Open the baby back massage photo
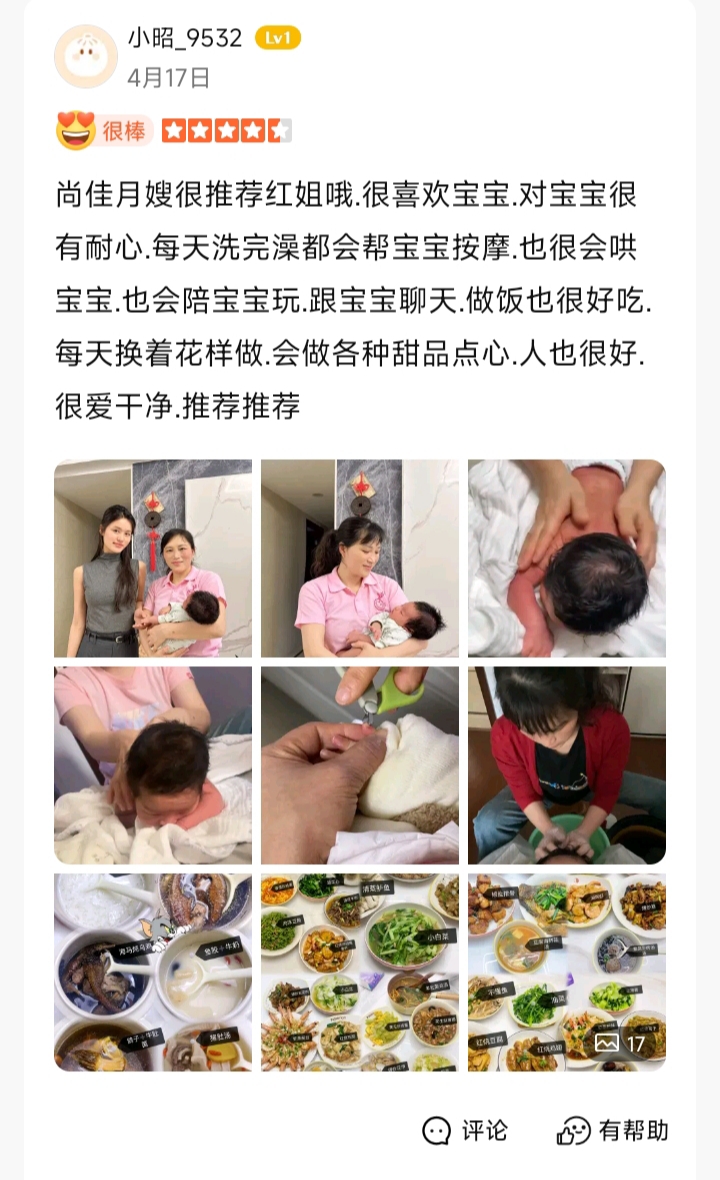720x1180 pixels. (567, 558)
